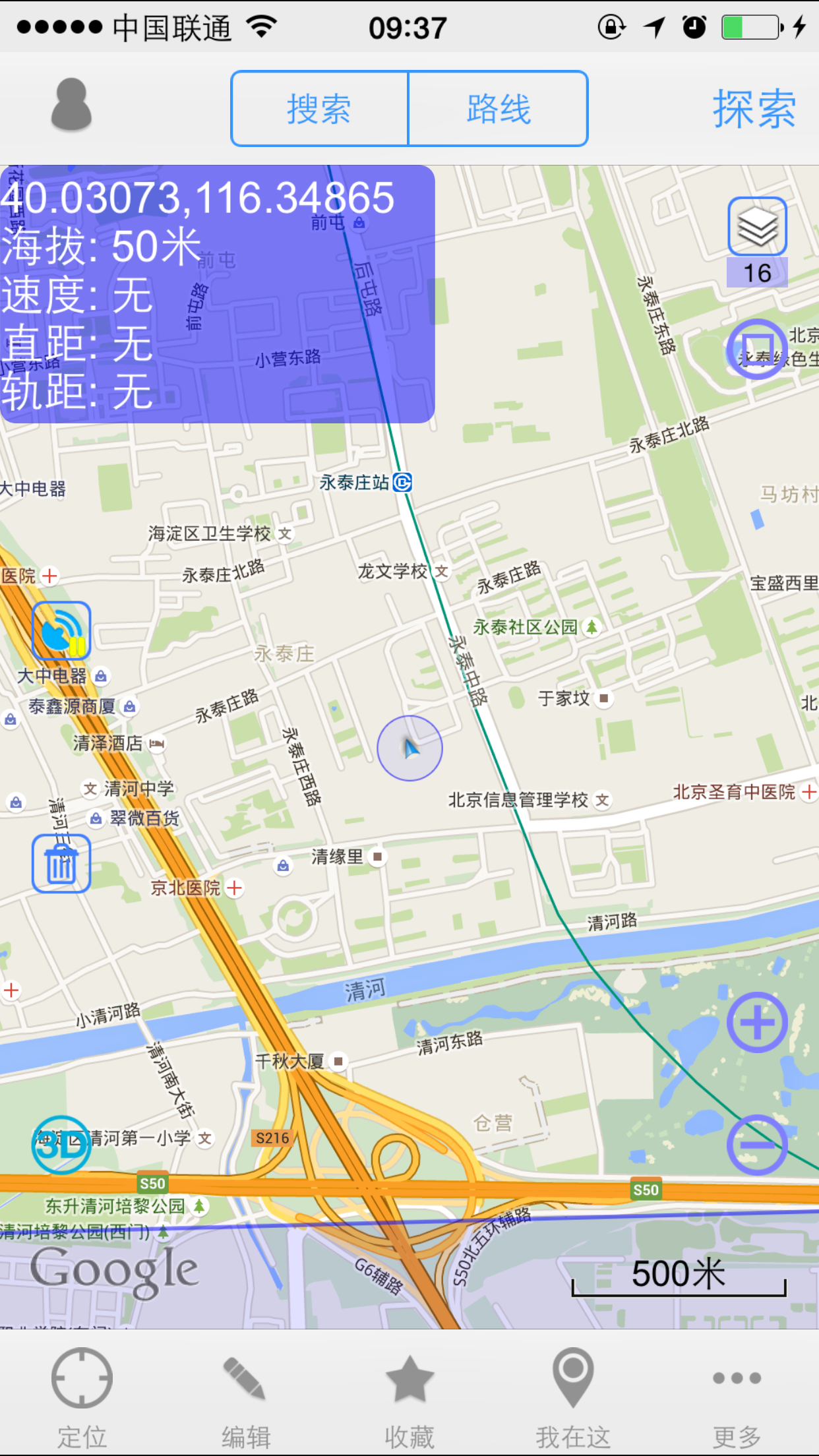Open the user profile avatar
Screen dimensions: 819x1456
click(x=71, y=106)
